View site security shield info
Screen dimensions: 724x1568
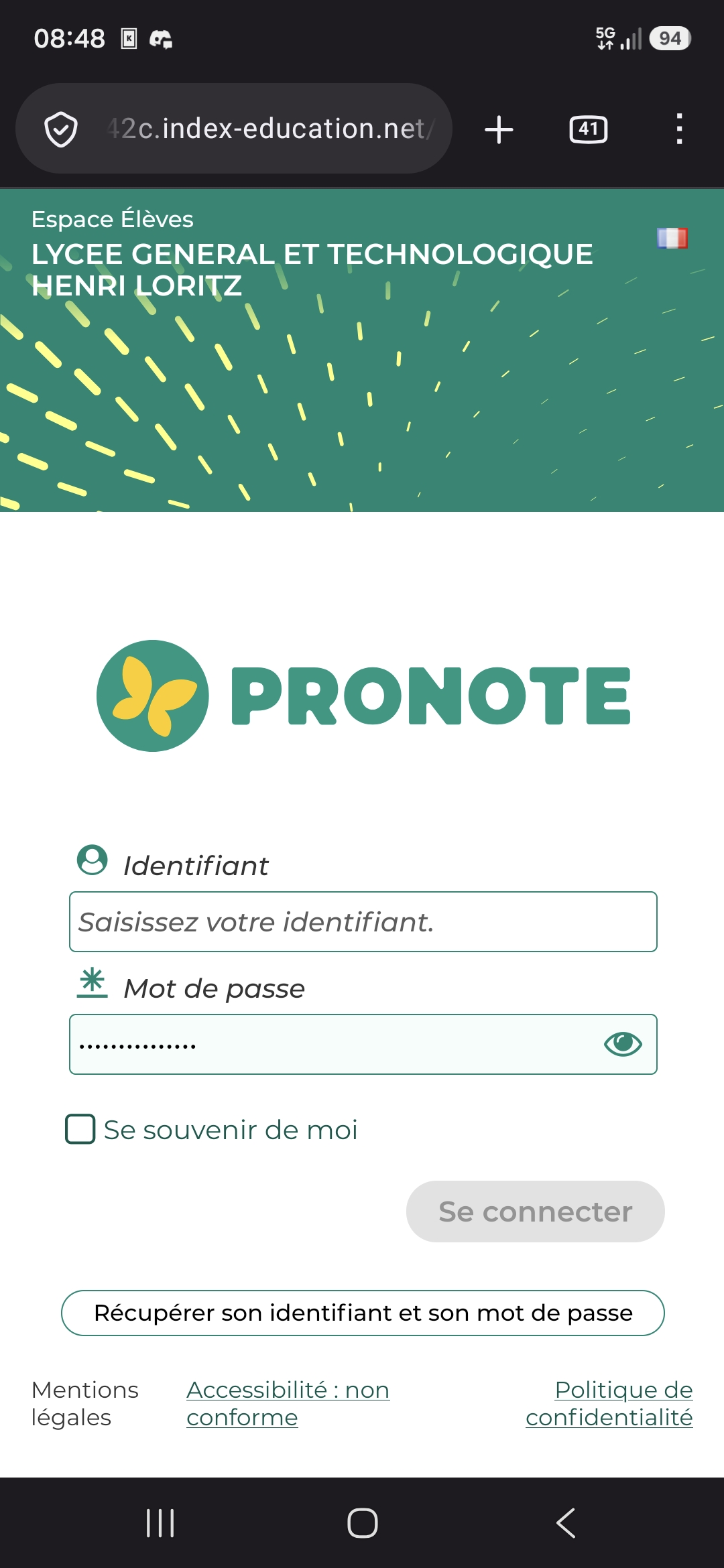(x=61, y=129)
